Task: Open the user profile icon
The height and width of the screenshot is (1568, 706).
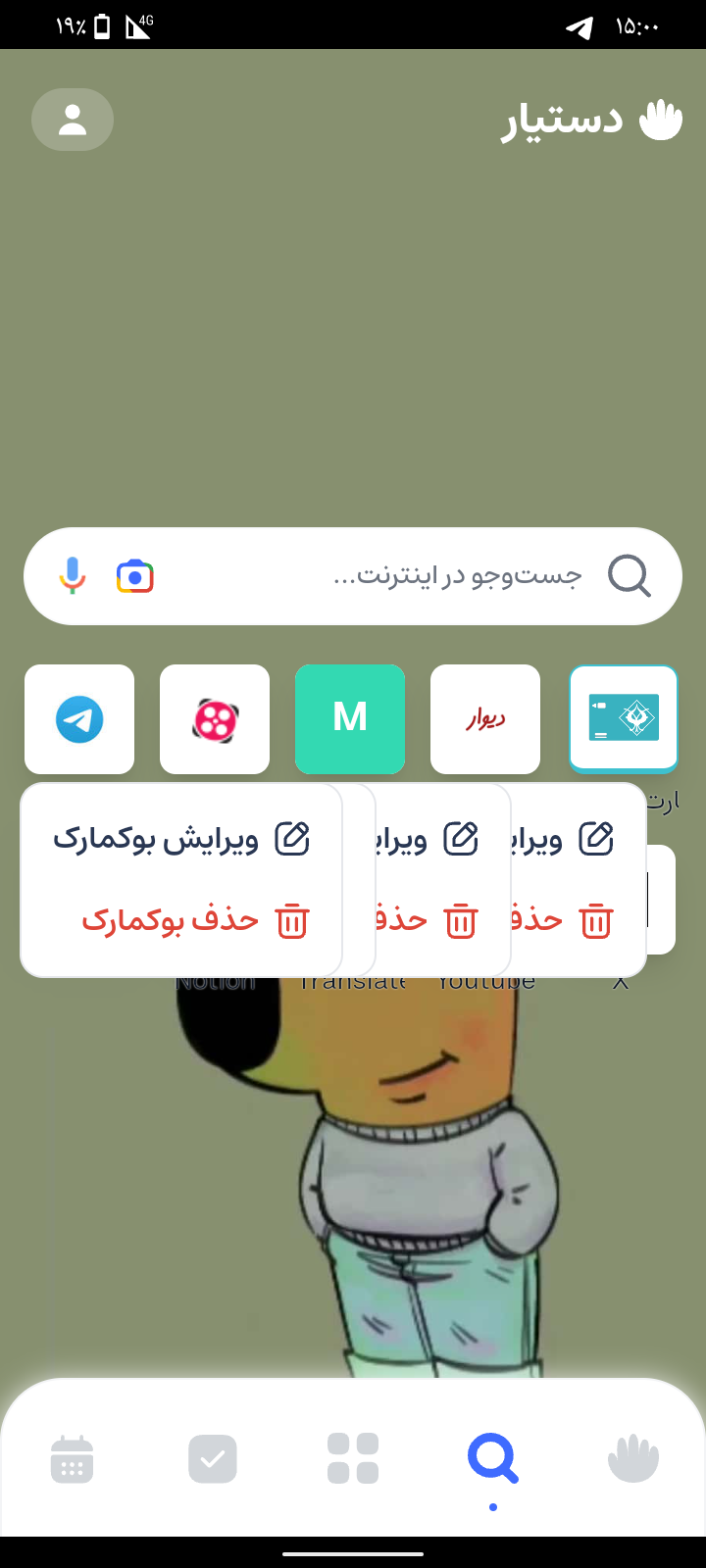Action: click(x=73, y=120)
